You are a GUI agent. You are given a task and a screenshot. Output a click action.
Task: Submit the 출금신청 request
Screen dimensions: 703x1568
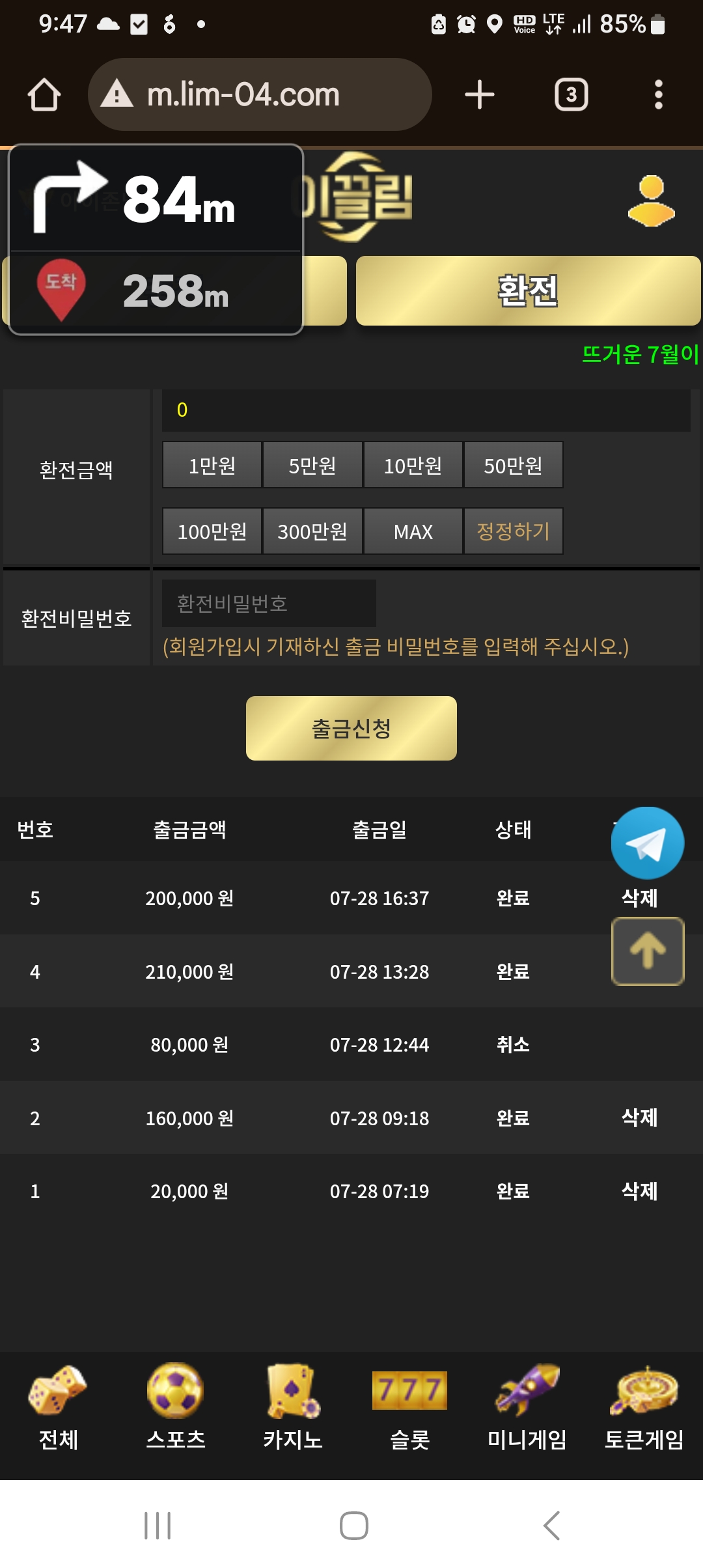coord(351,728)
